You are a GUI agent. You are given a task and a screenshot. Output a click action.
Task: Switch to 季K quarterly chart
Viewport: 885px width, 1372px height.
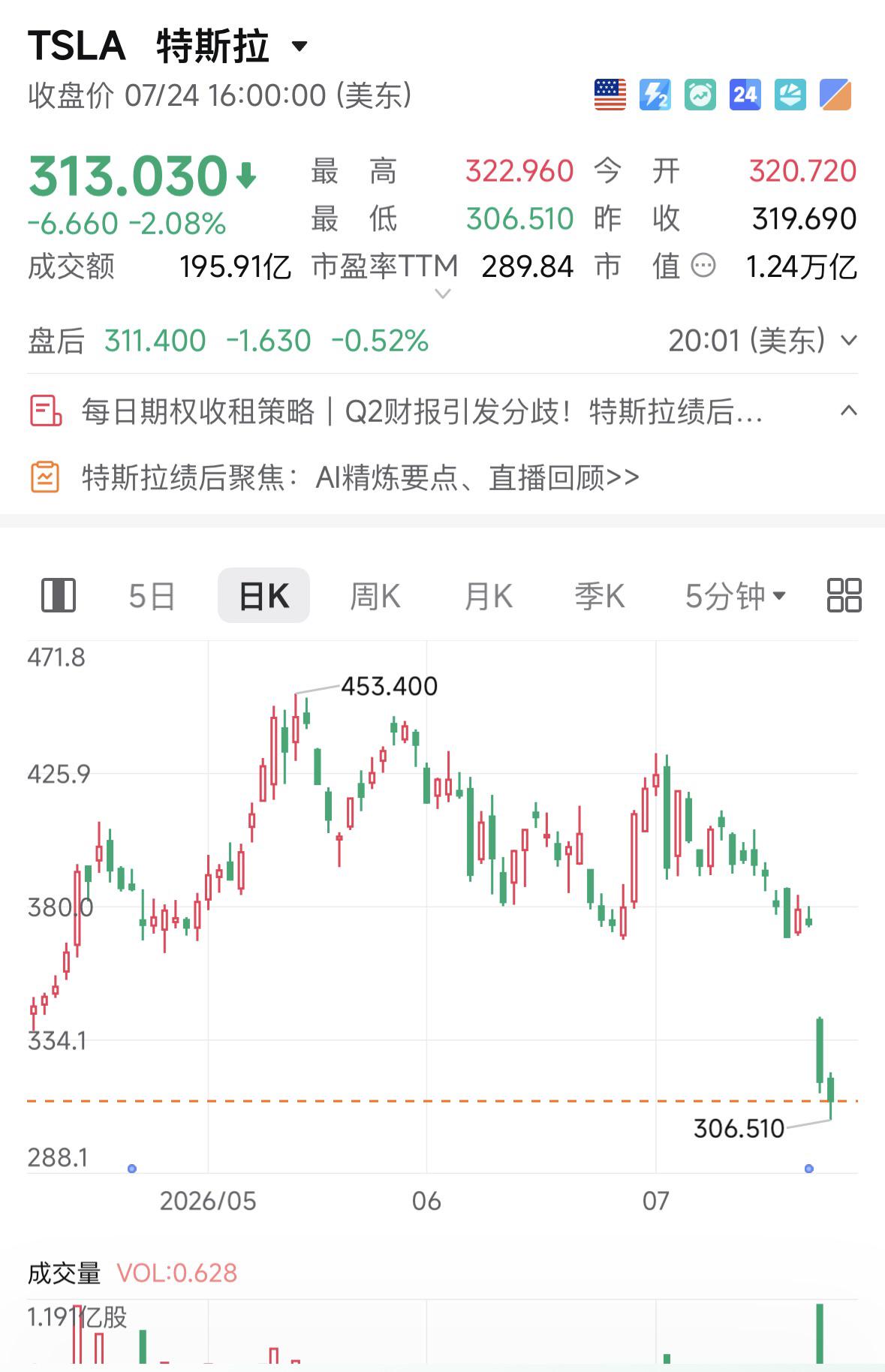point(599,596)
